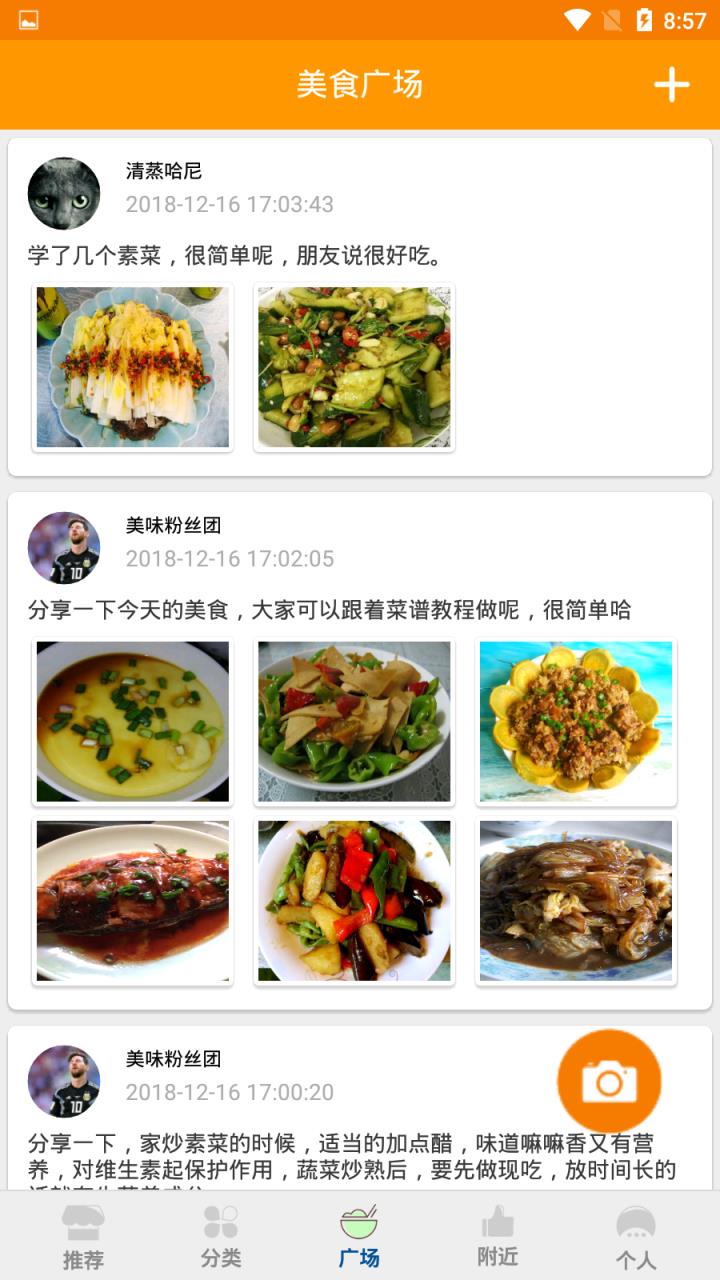
Task: Tap 清蒸哈尼's cat avatar
Action: [x=62, y=193]
